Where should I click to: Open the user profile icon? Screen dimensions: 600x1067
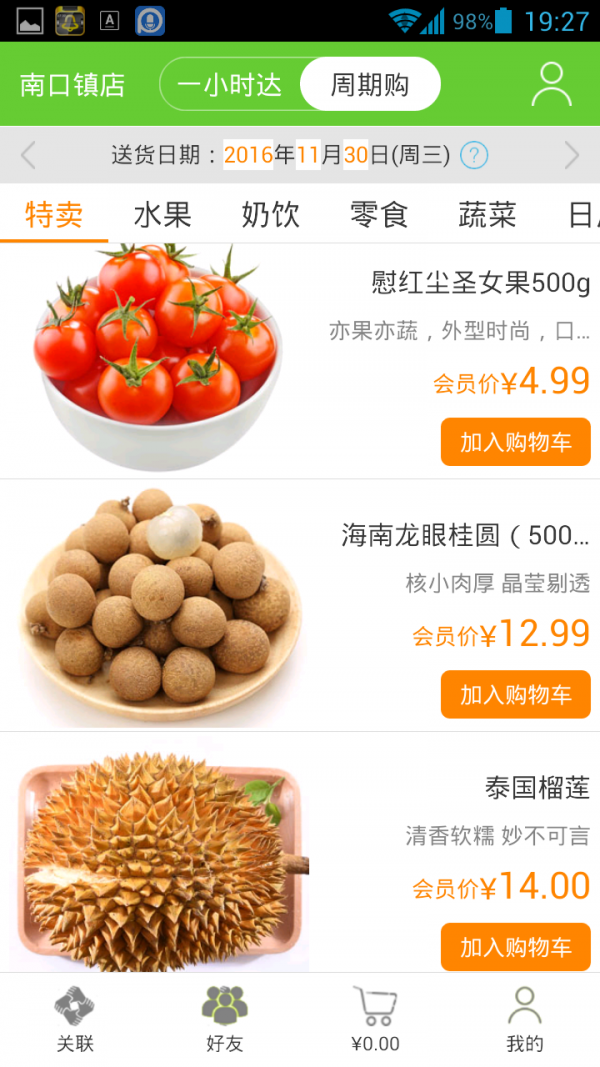[551, 85]
